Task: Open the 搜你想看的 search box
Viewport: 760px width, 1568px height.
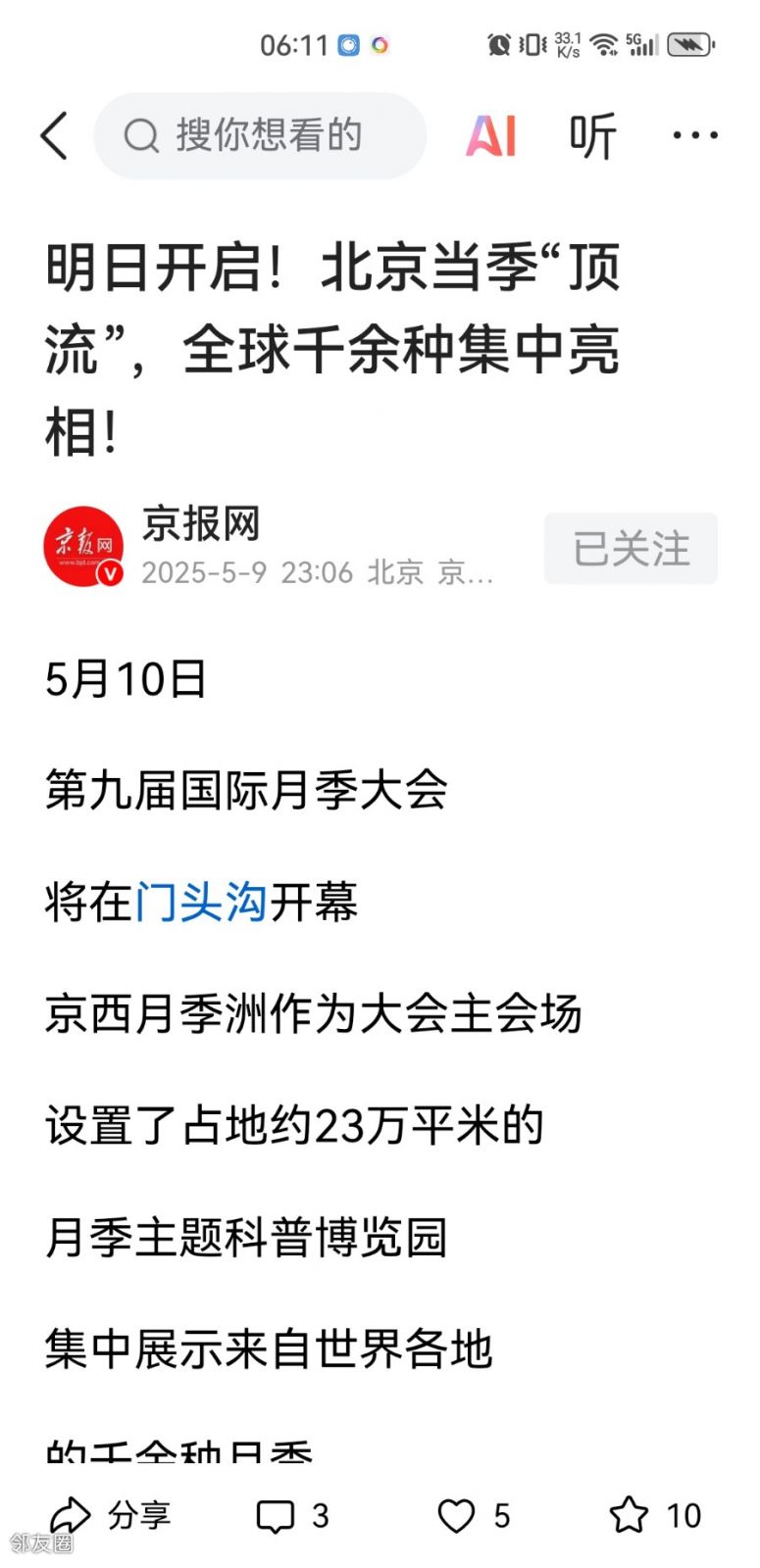Action: coord(260,135)
